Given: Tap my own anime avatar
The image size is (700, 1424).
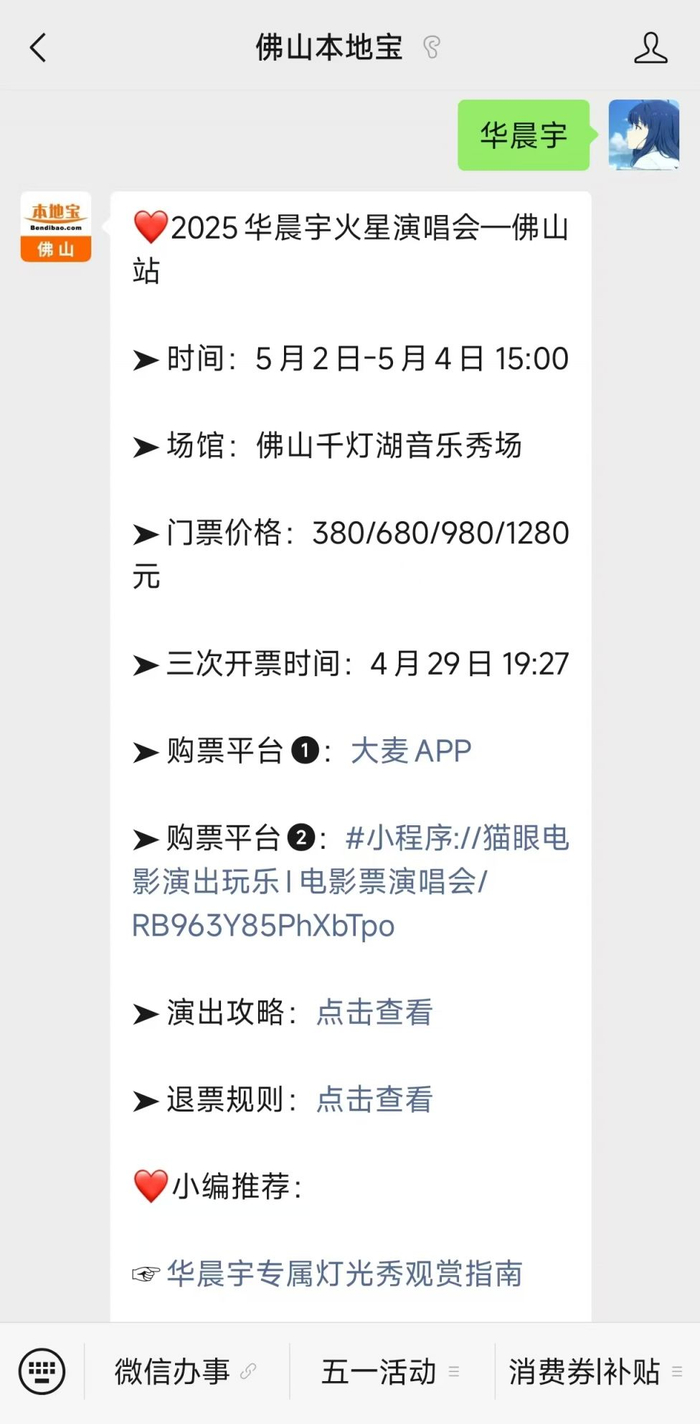Looking at the screenshot, I should click(x=644, y=135).
